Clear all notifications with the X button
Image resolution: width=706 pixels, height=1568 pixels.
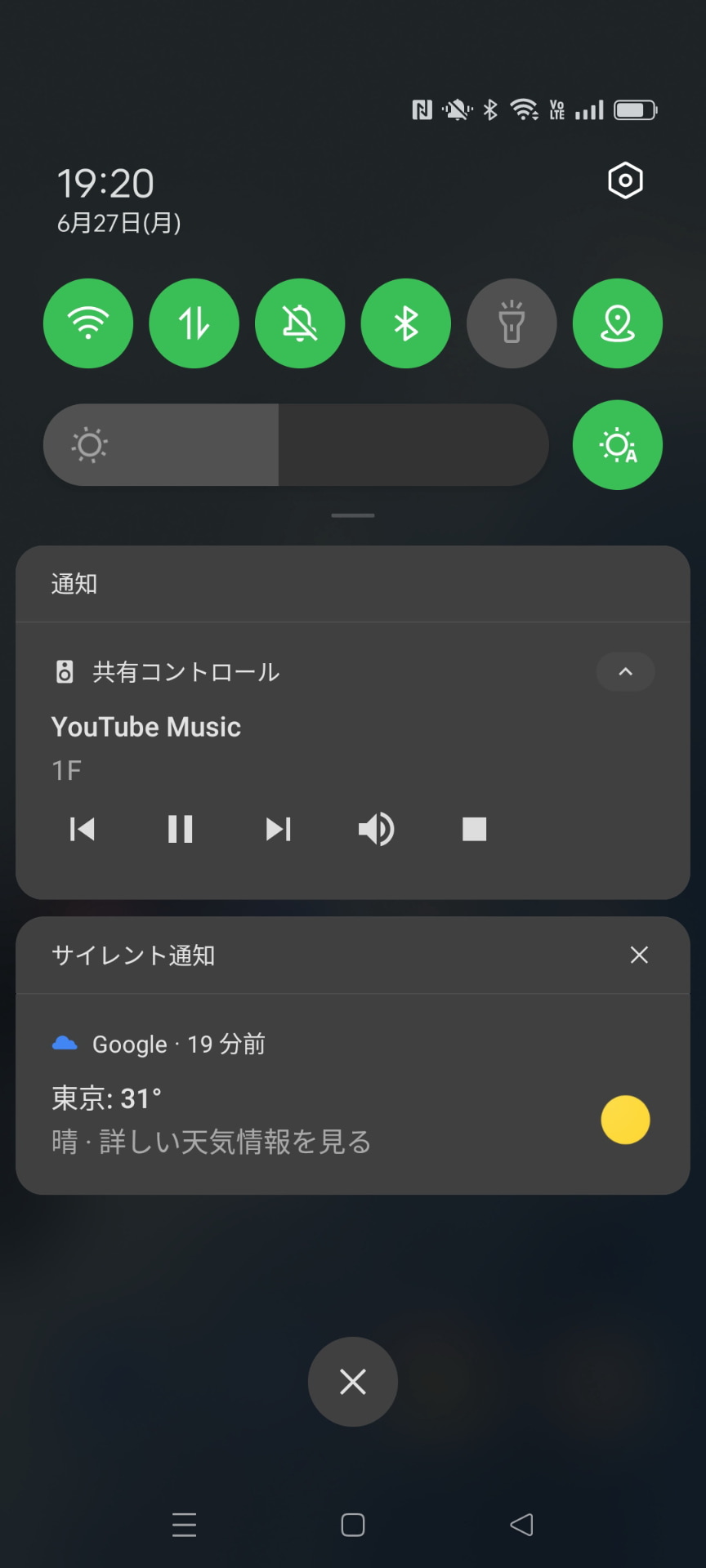[x=352, y=1381]
